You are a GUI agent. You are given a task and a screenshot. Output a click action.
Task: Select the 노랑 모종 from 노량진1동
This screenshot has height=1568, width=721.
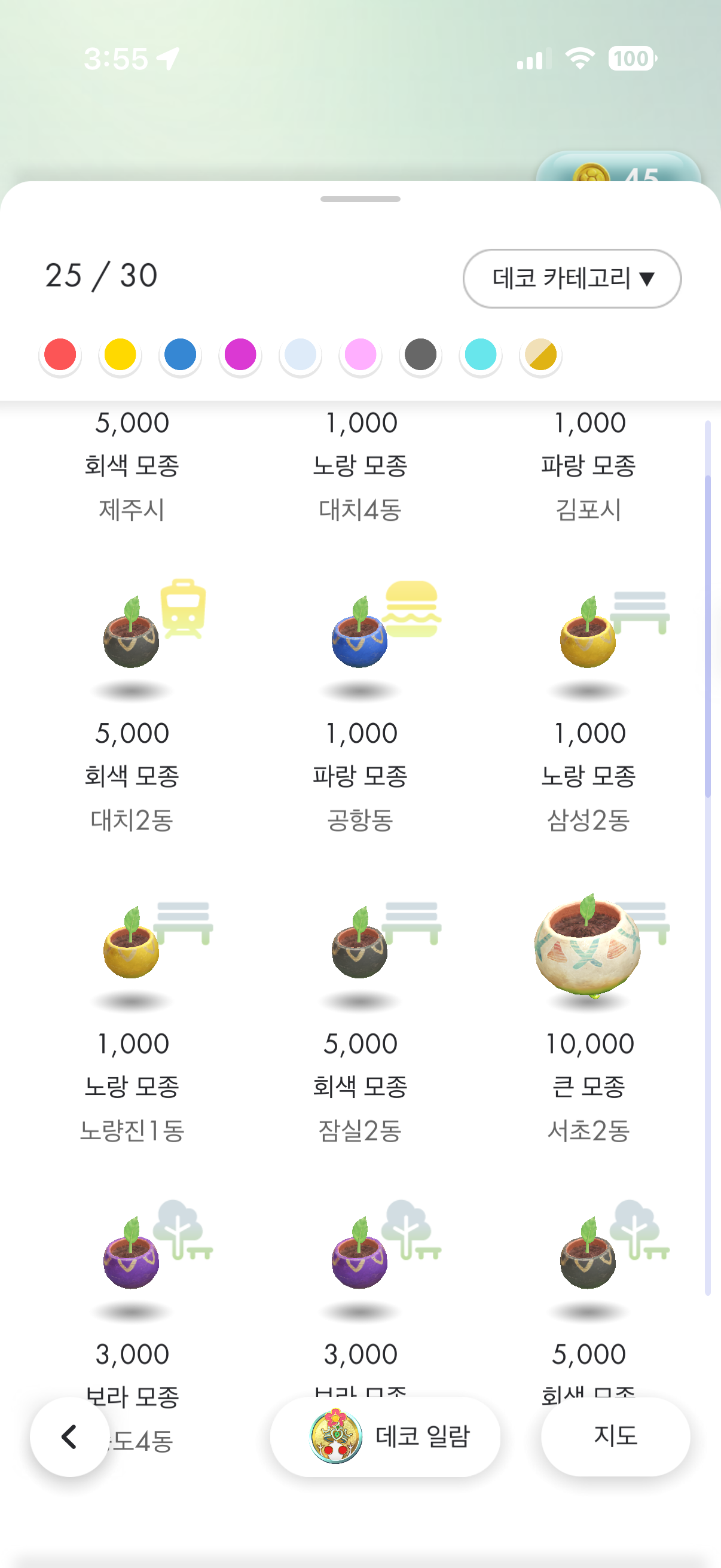click(132, 1017)
